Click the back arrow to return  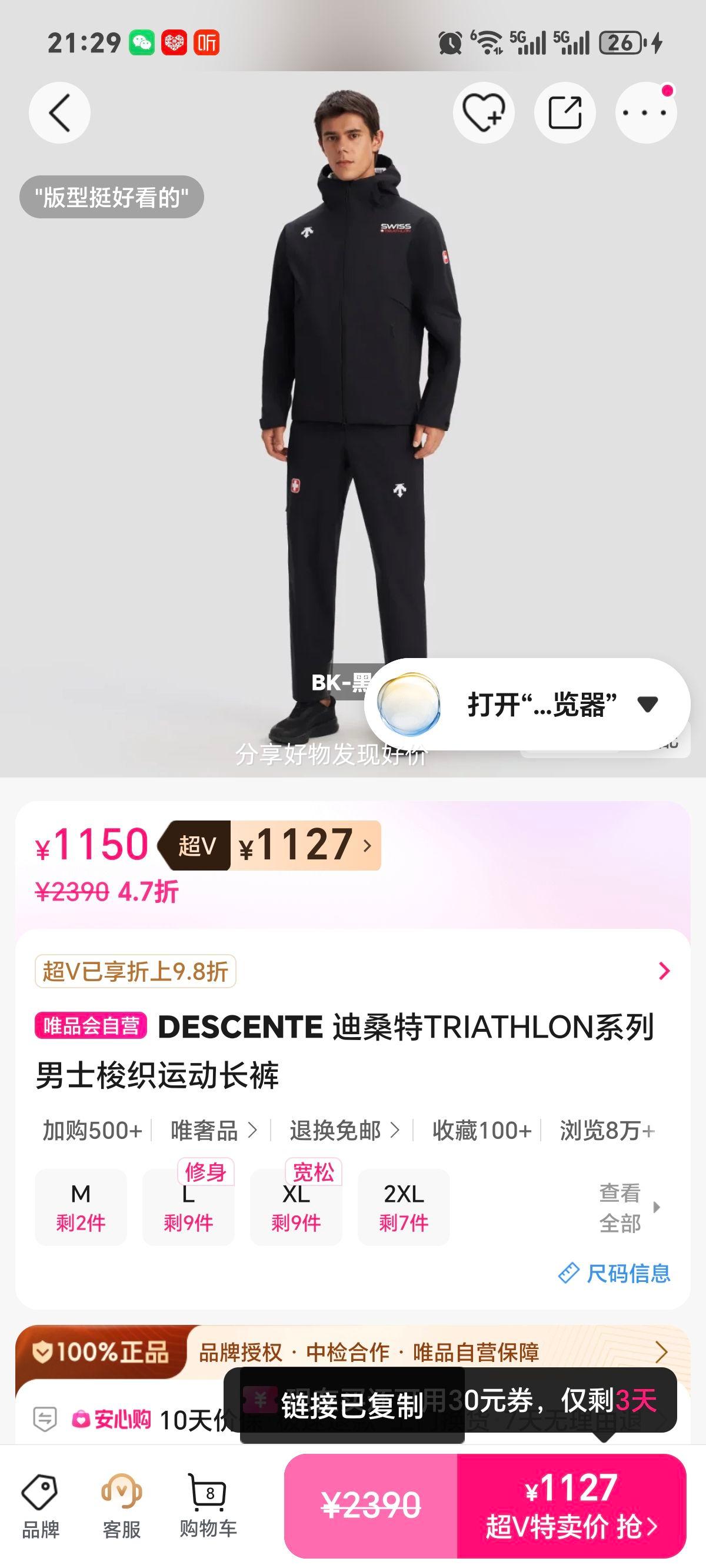[x=61, y=112]
